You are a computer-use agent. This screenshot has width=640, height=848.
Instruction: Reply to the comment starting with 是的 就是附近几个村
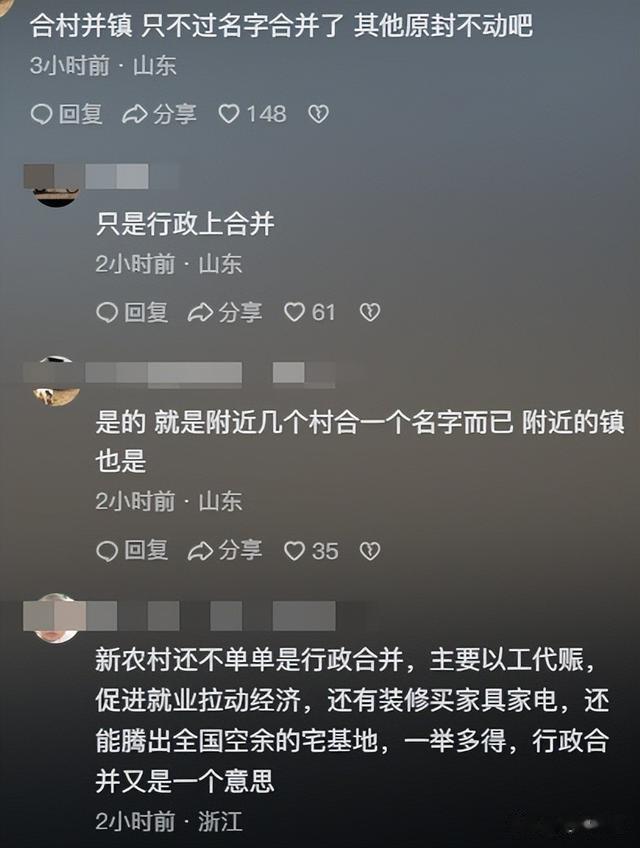132,550
